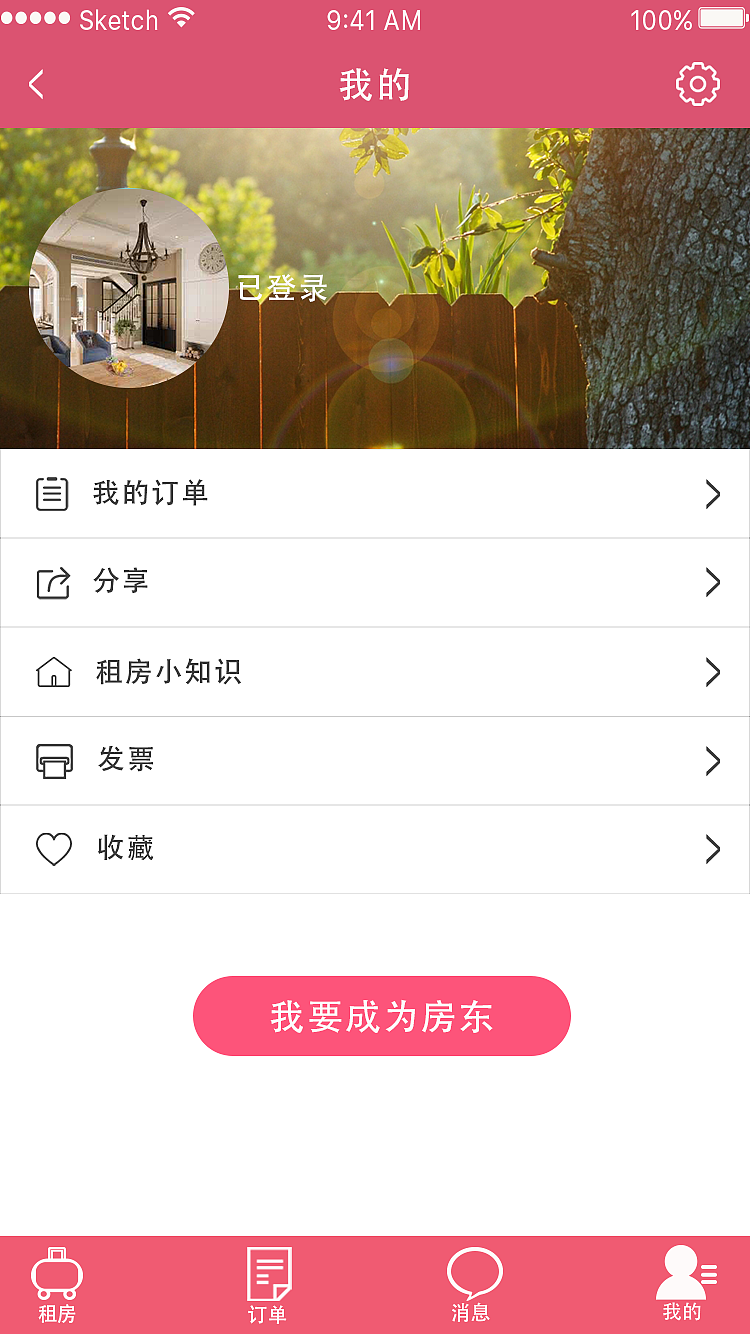Expand 我的订单 via its chevron

pos(713,493)
